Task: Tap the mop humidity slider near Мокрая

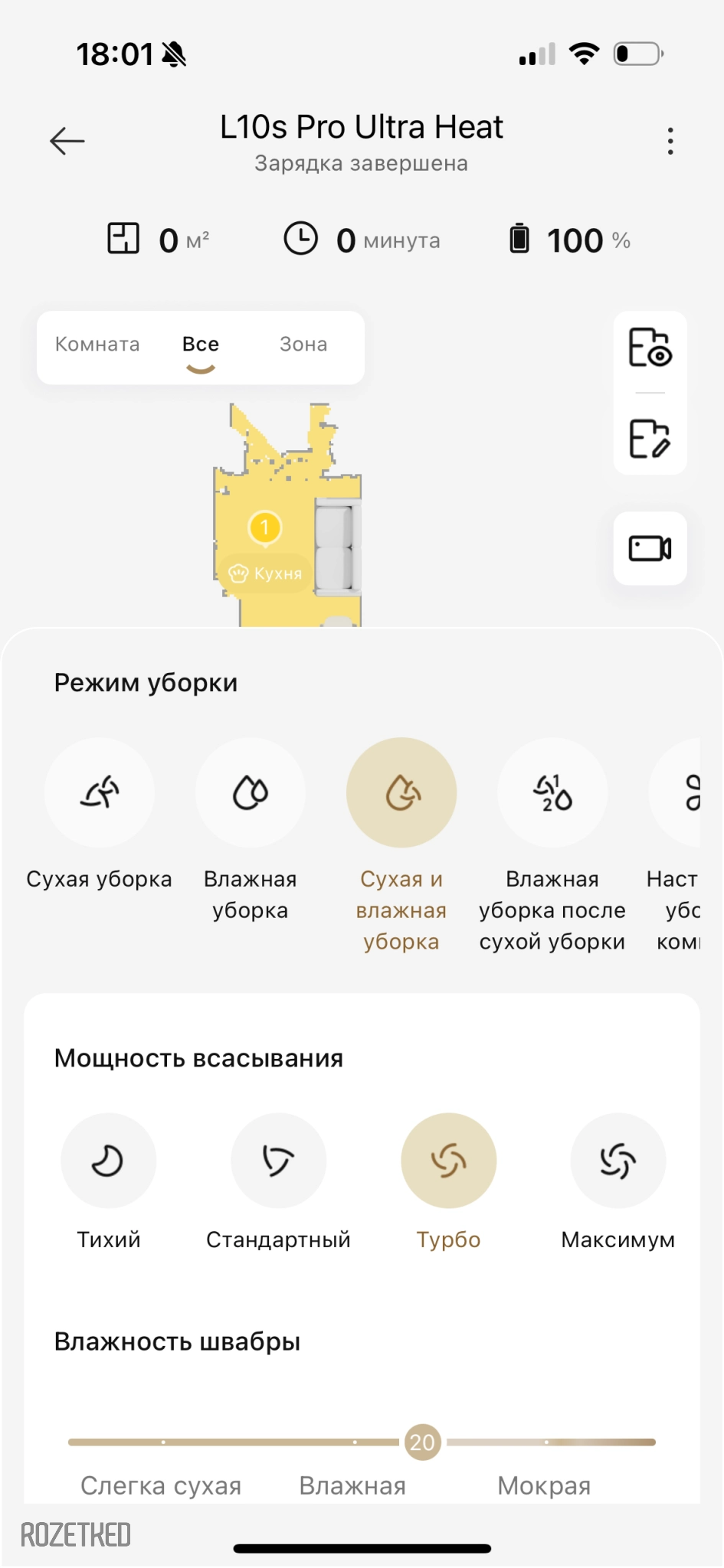Action: (546, 1442)
